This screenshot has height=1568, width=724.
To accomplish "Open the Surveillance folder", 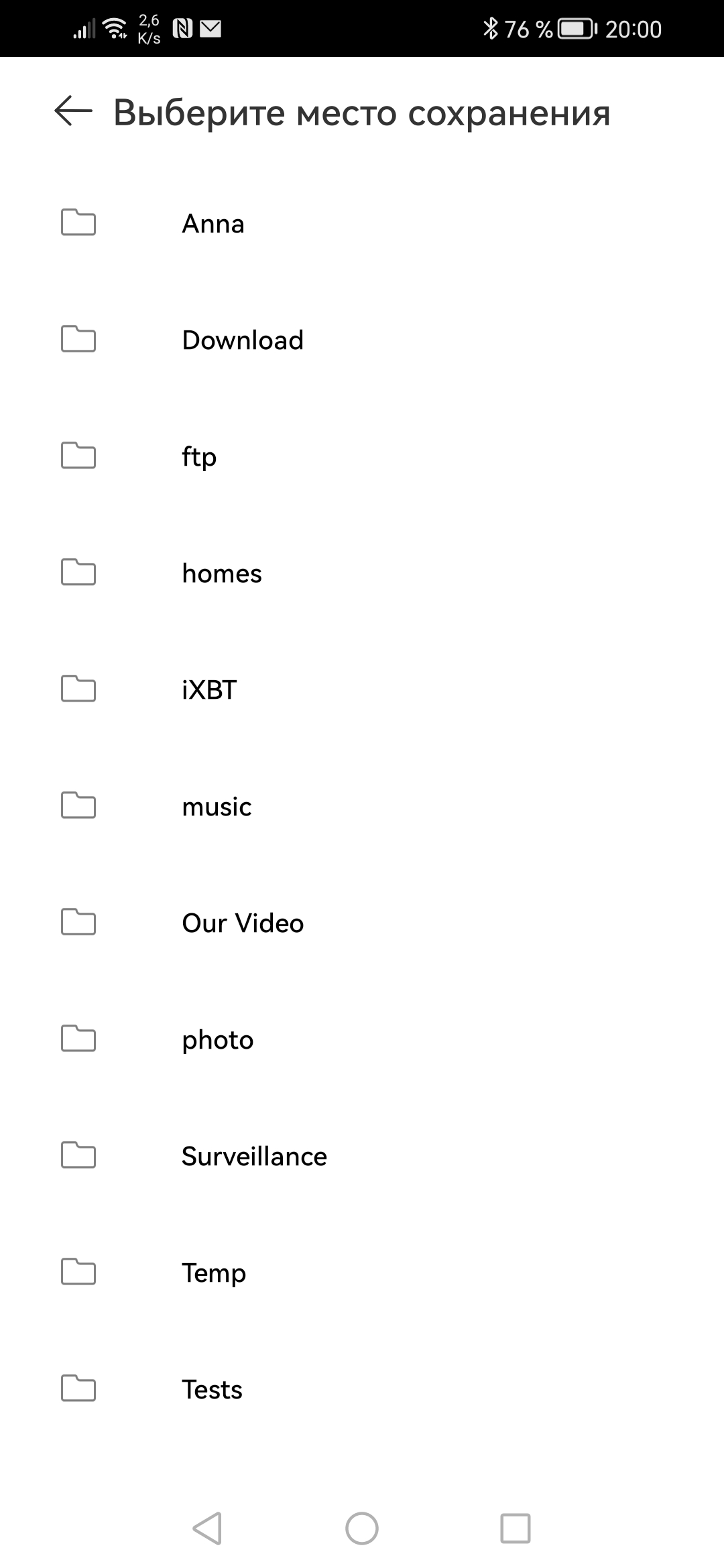I will click(254, 1157).
